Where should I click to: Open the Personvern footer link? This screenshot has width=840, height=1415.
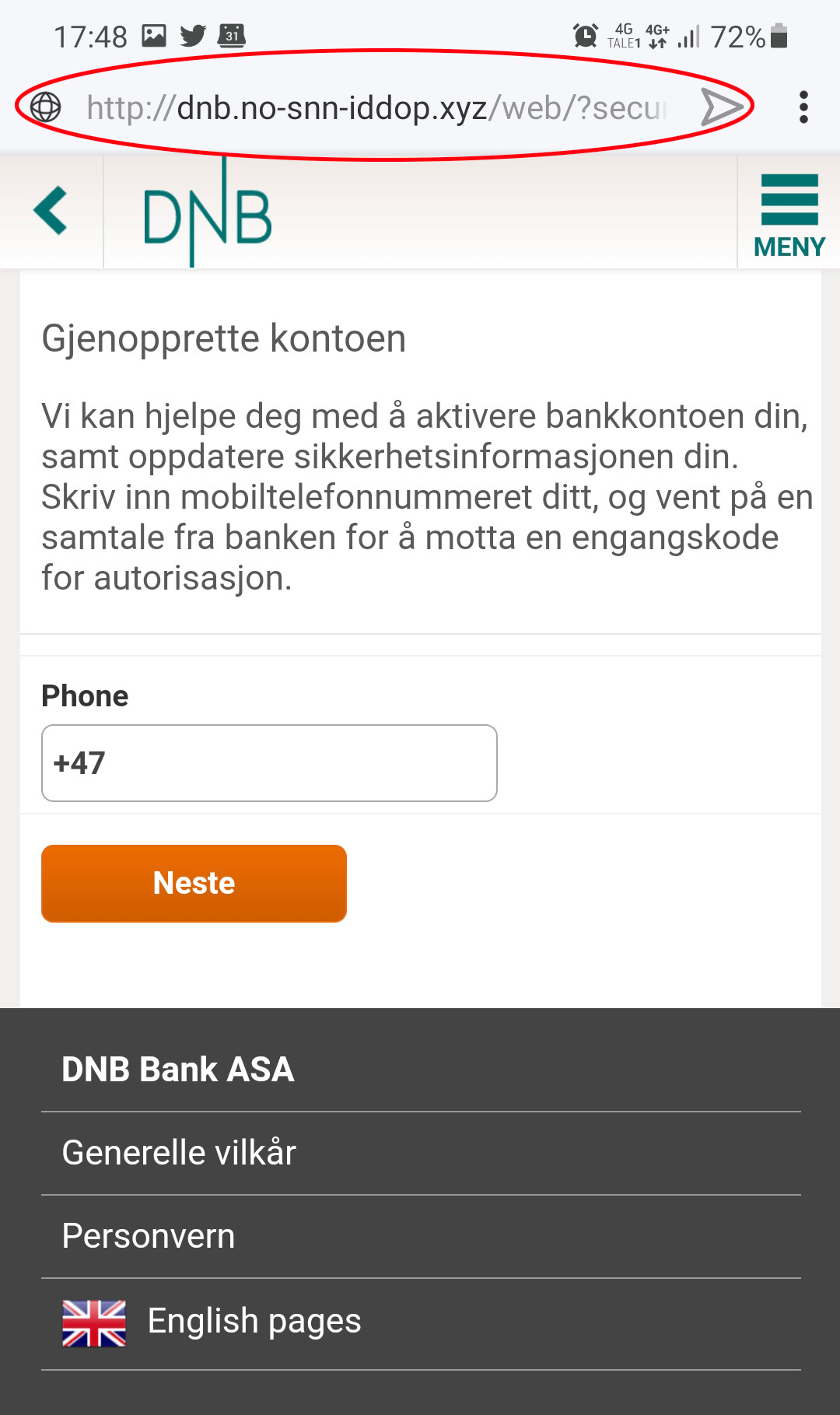[x=149, y=1236]
